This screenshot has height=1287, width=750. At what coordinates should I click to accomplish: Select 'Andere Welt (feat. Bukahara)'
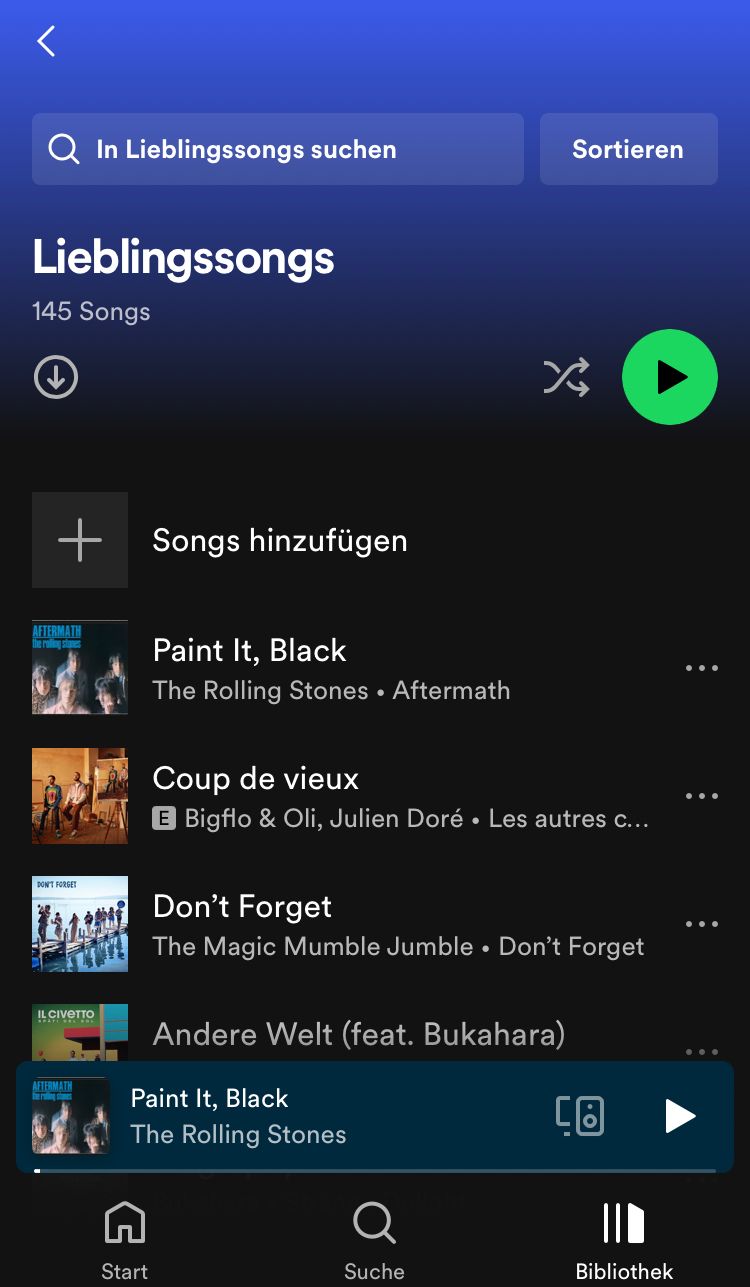pos(358,1035)
